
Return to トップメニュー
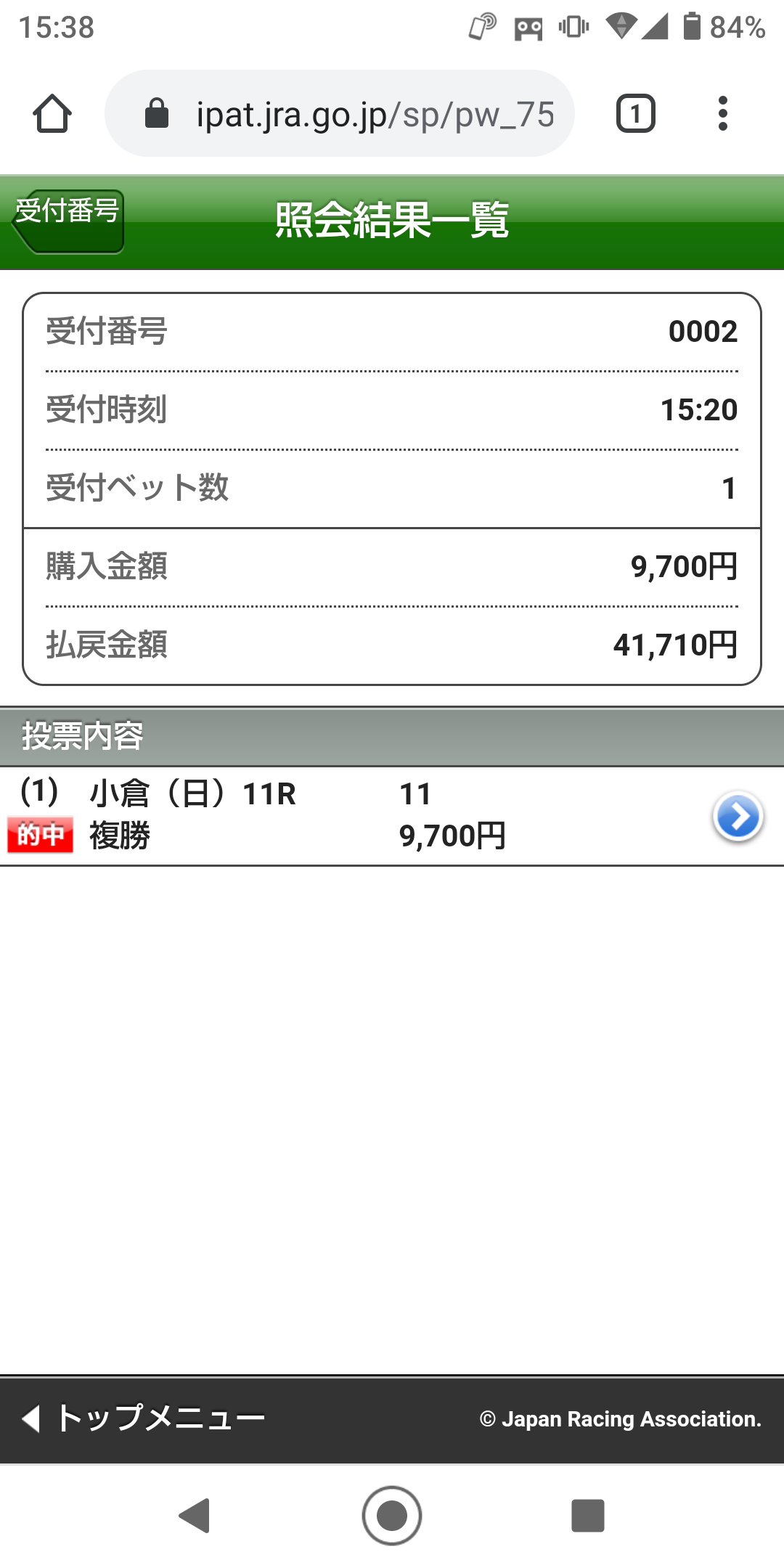pyautogui.click(x=145, y=1418)
